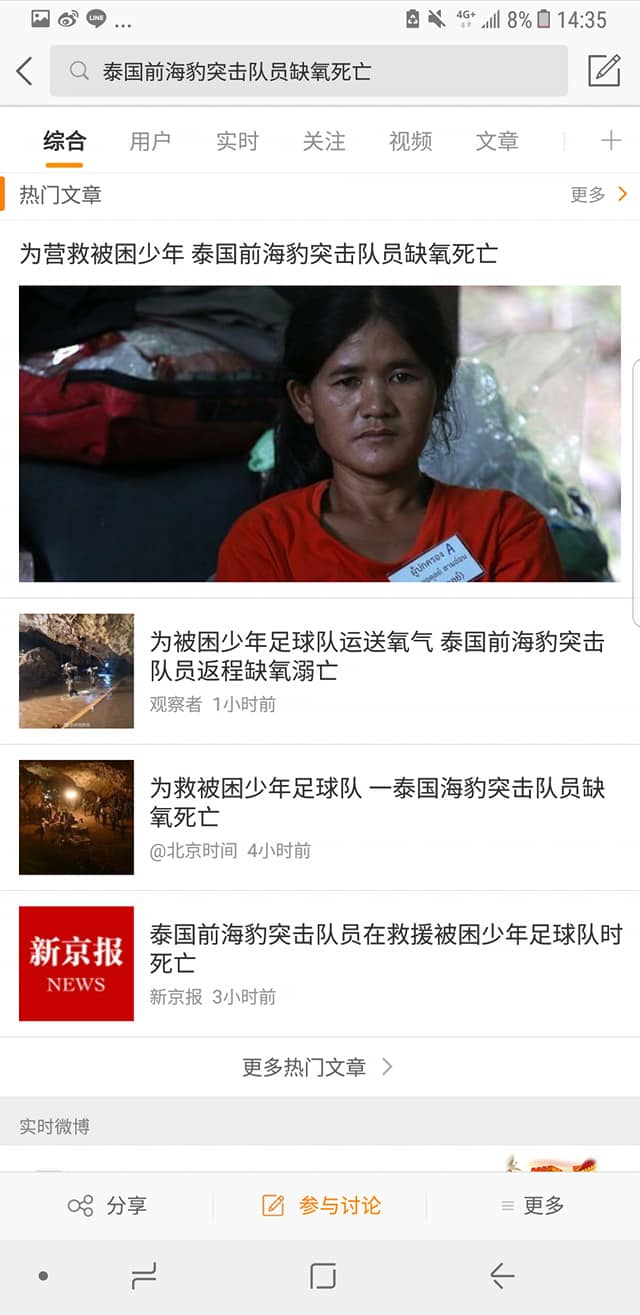640x1315 pixels.
Task: Switch to the 视频 tab
Action: (x=410, y=142)
